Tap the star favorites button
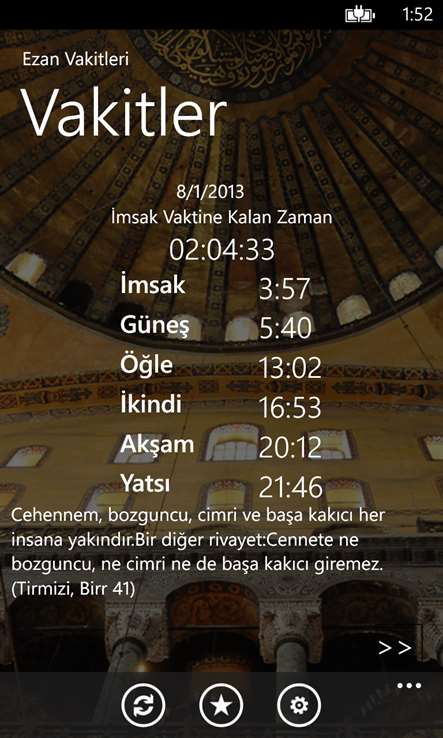 click(221, 705)
